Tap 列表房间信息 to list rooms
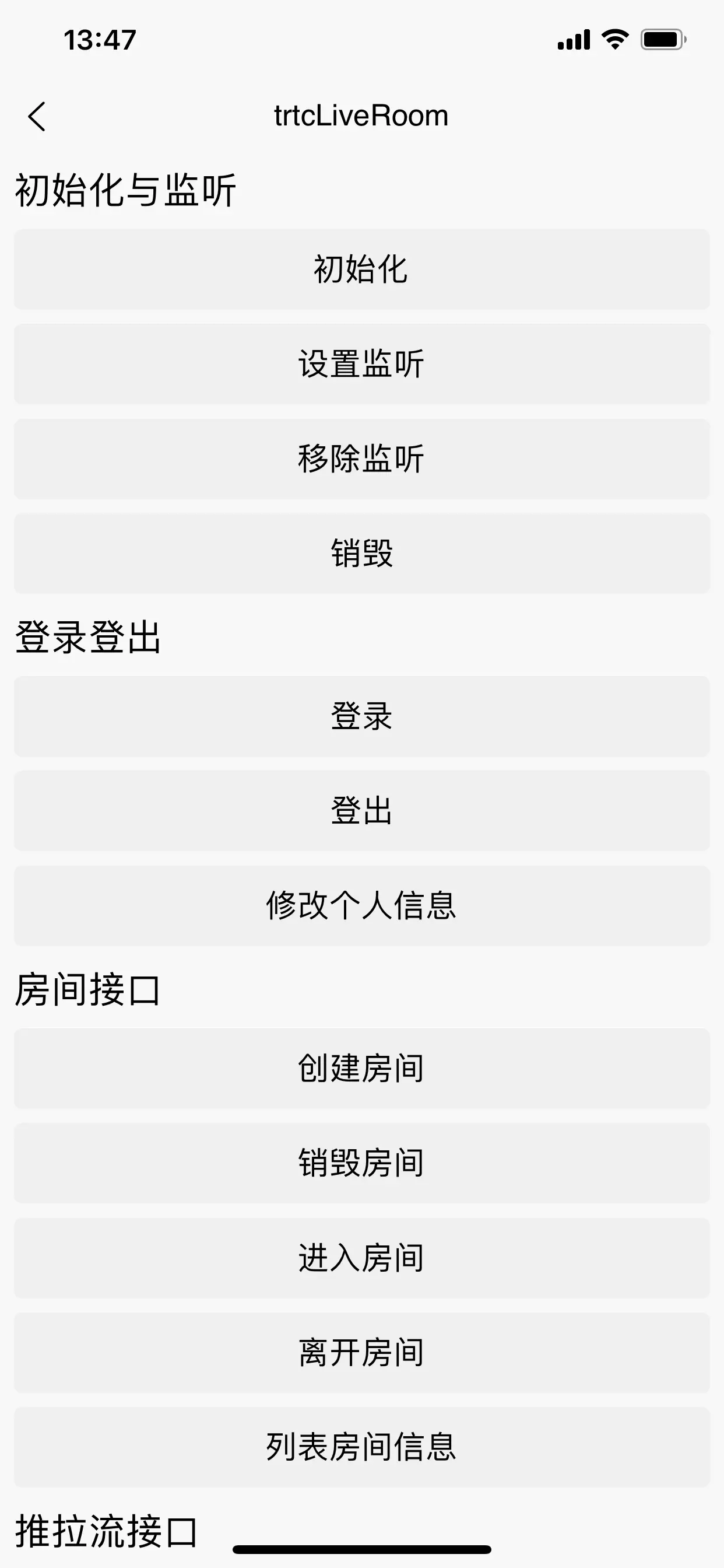 361,1447
